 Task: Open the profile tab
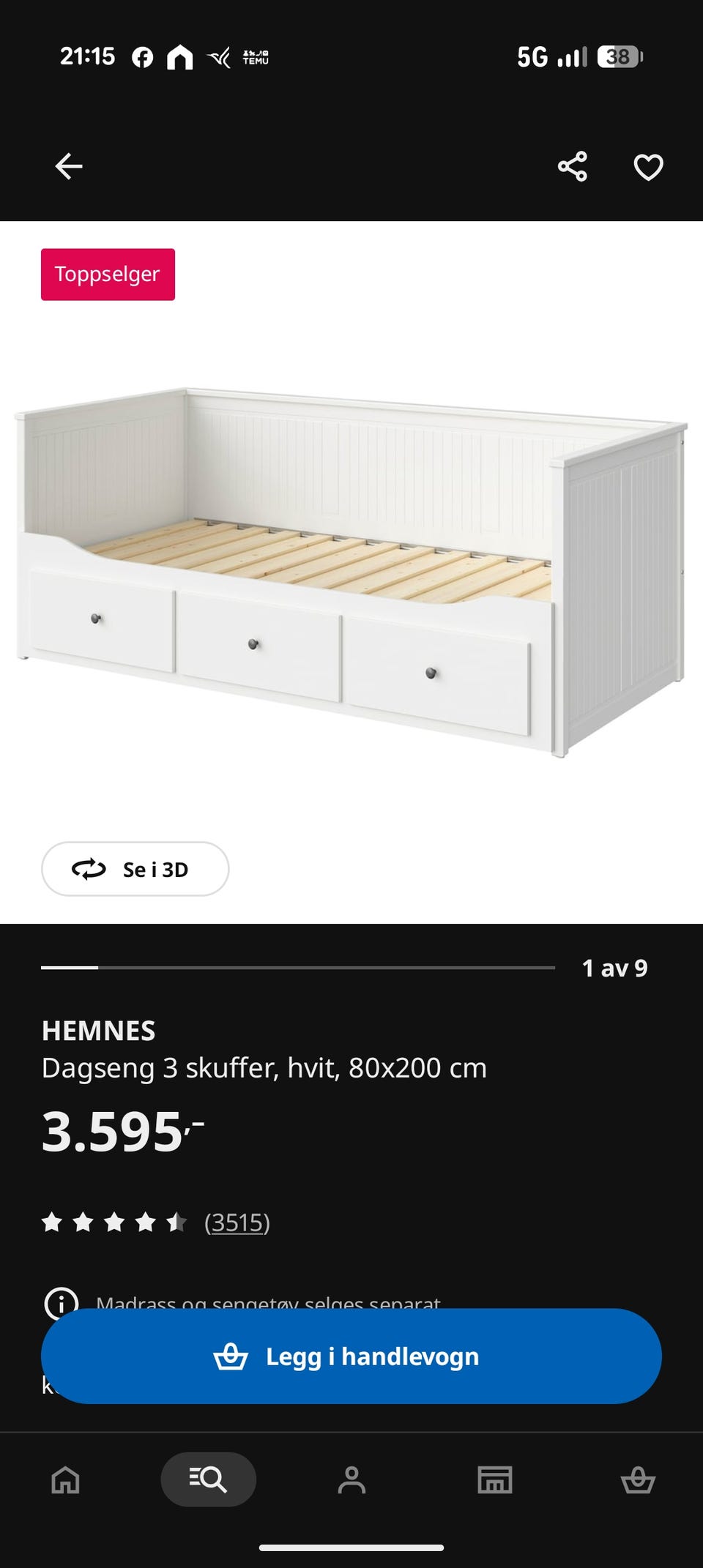pos(351,1479)
